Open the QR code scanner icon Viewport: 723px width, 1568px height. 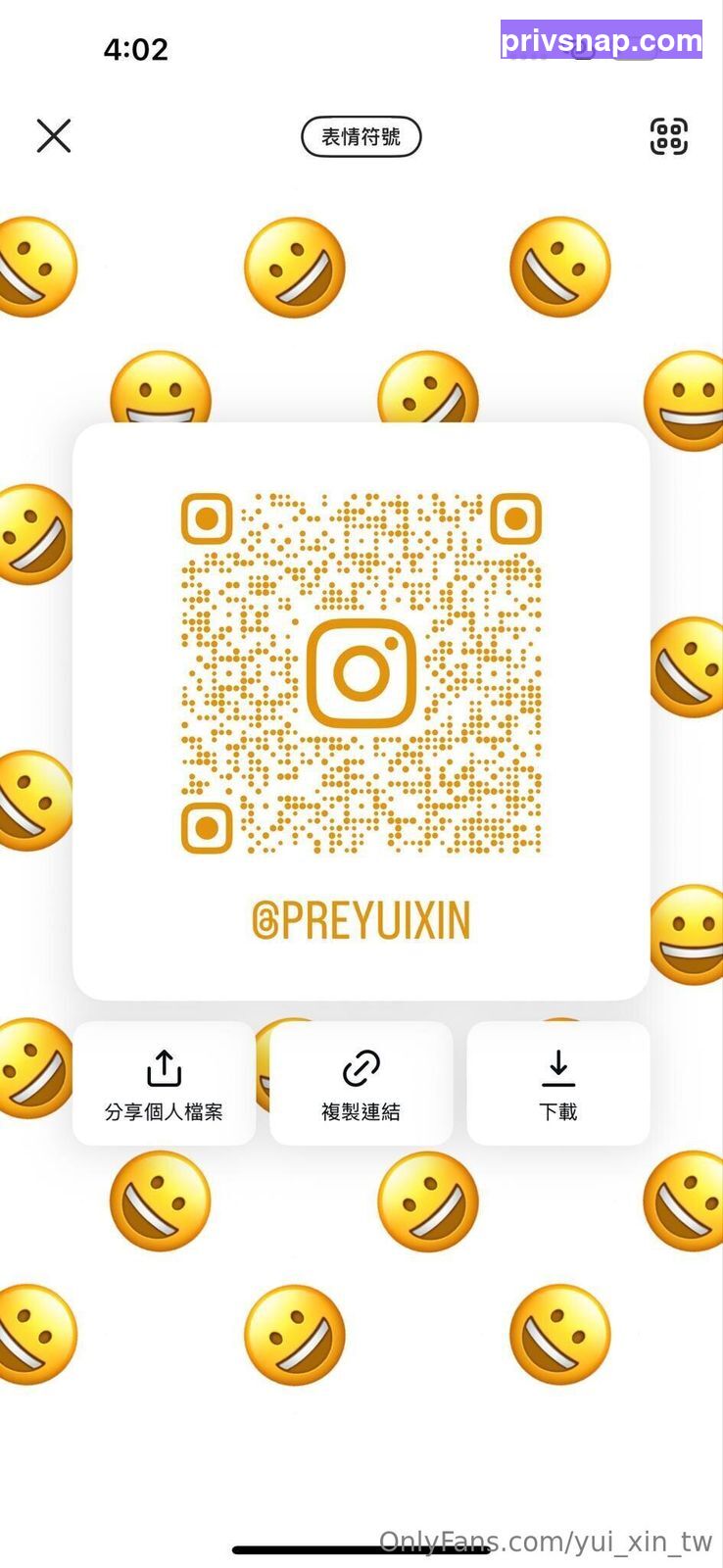coord(669,136)
